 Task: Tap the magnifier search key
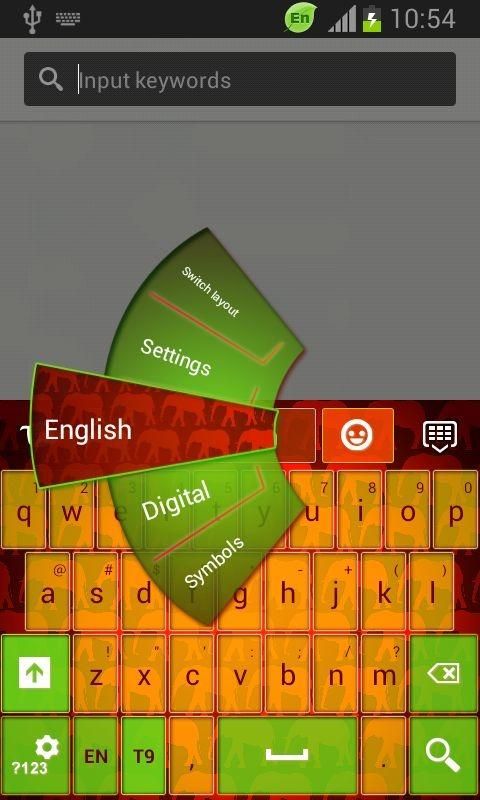[x=444, y=756]
